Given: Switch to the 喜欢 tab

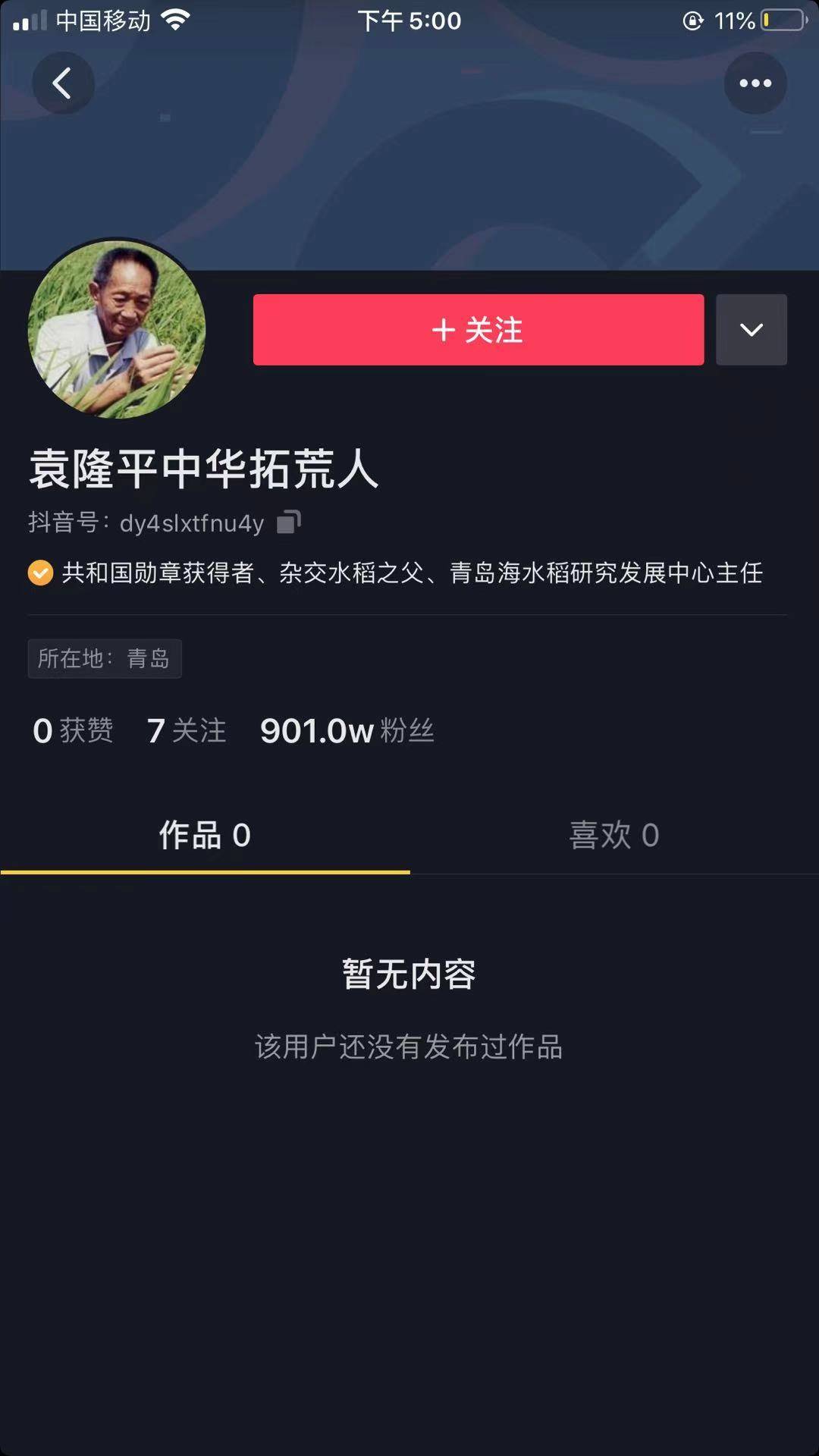Looking at the screenshot, I should tap(614, 834).
